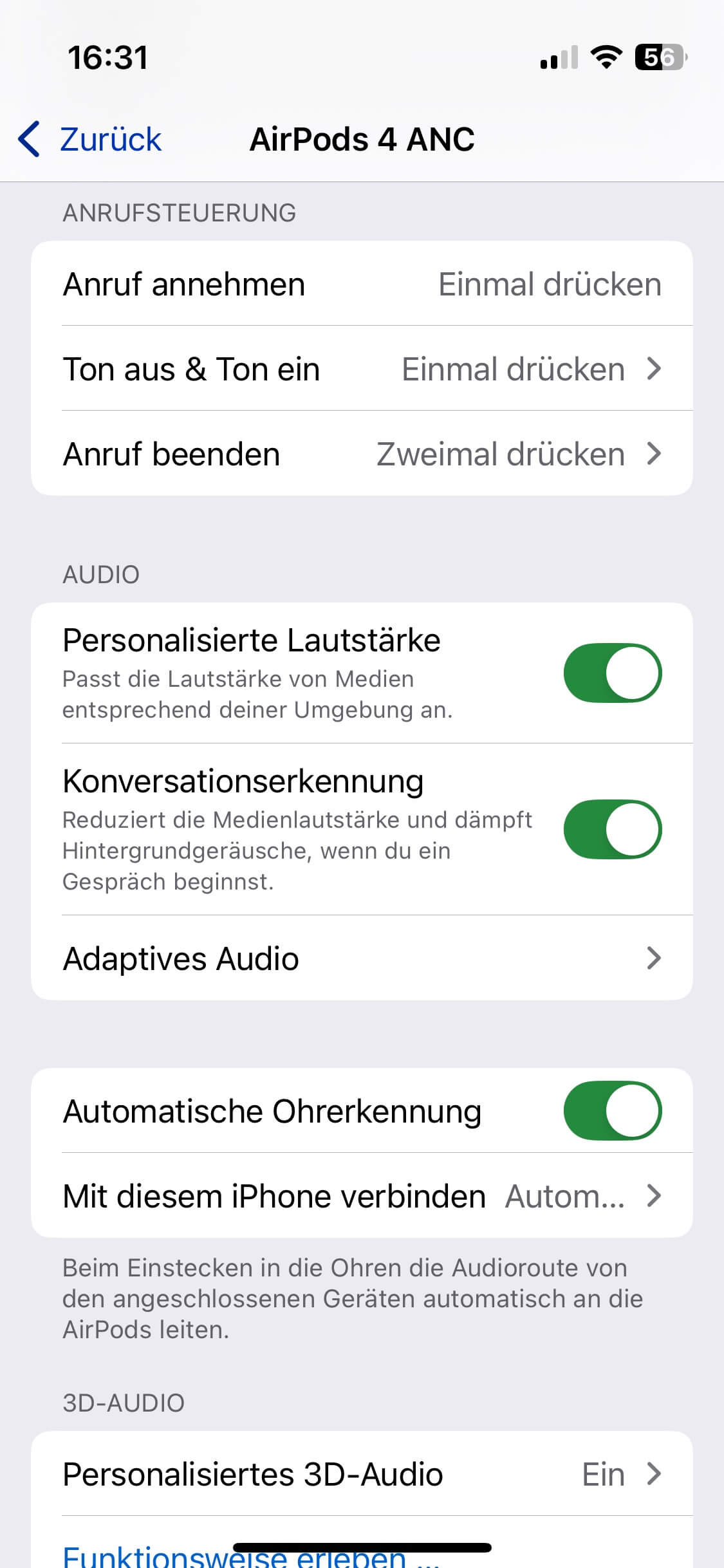The image size is (724, 1568).
Task: Go back with the Zurück button
Action: coord(90,139)
